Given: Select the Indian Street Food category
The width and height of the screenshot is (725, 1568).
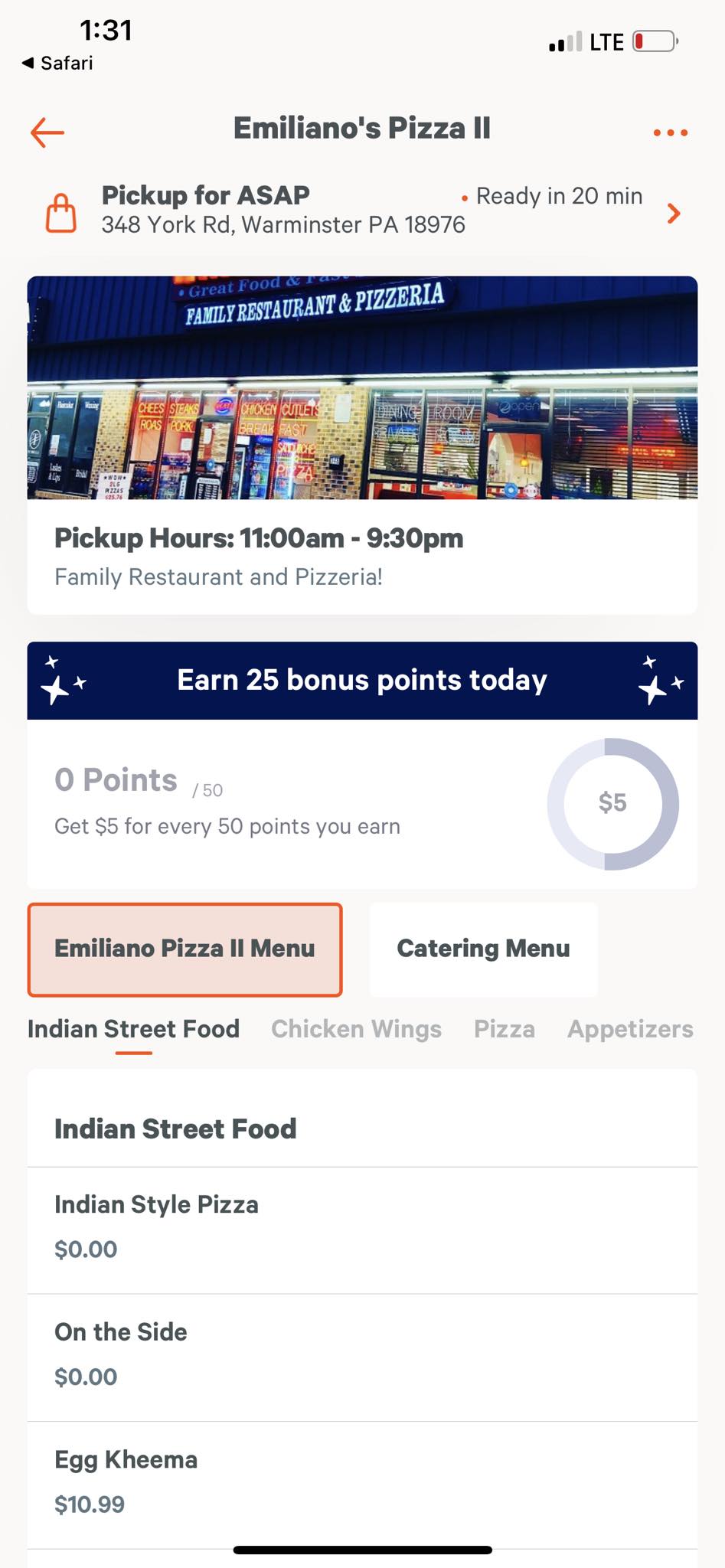Looking at the screenshot, I should [133, 1029].
